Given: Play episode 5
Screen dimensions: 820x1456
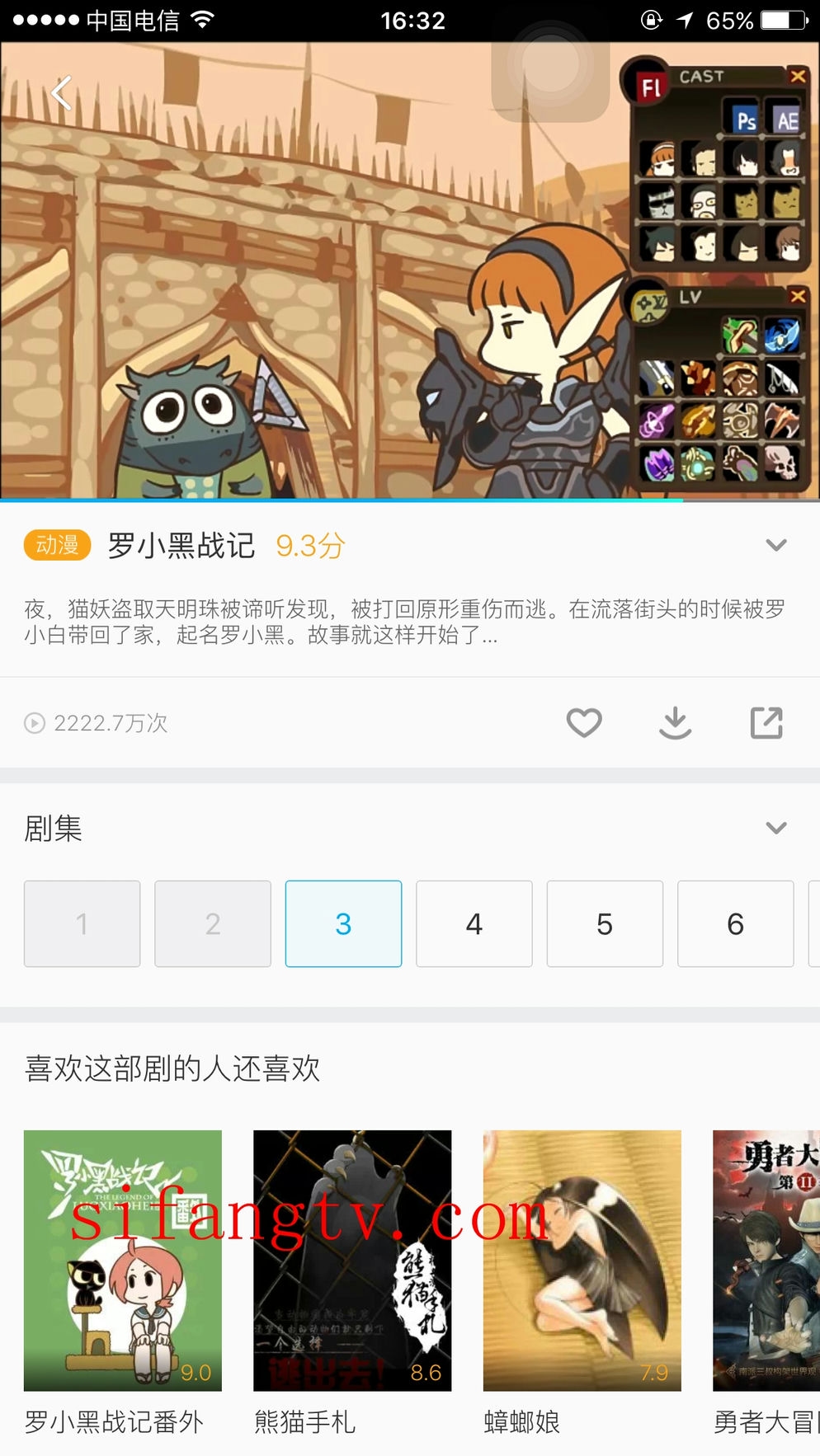Looking at the screenshot, I should click(x=605, y=923).
